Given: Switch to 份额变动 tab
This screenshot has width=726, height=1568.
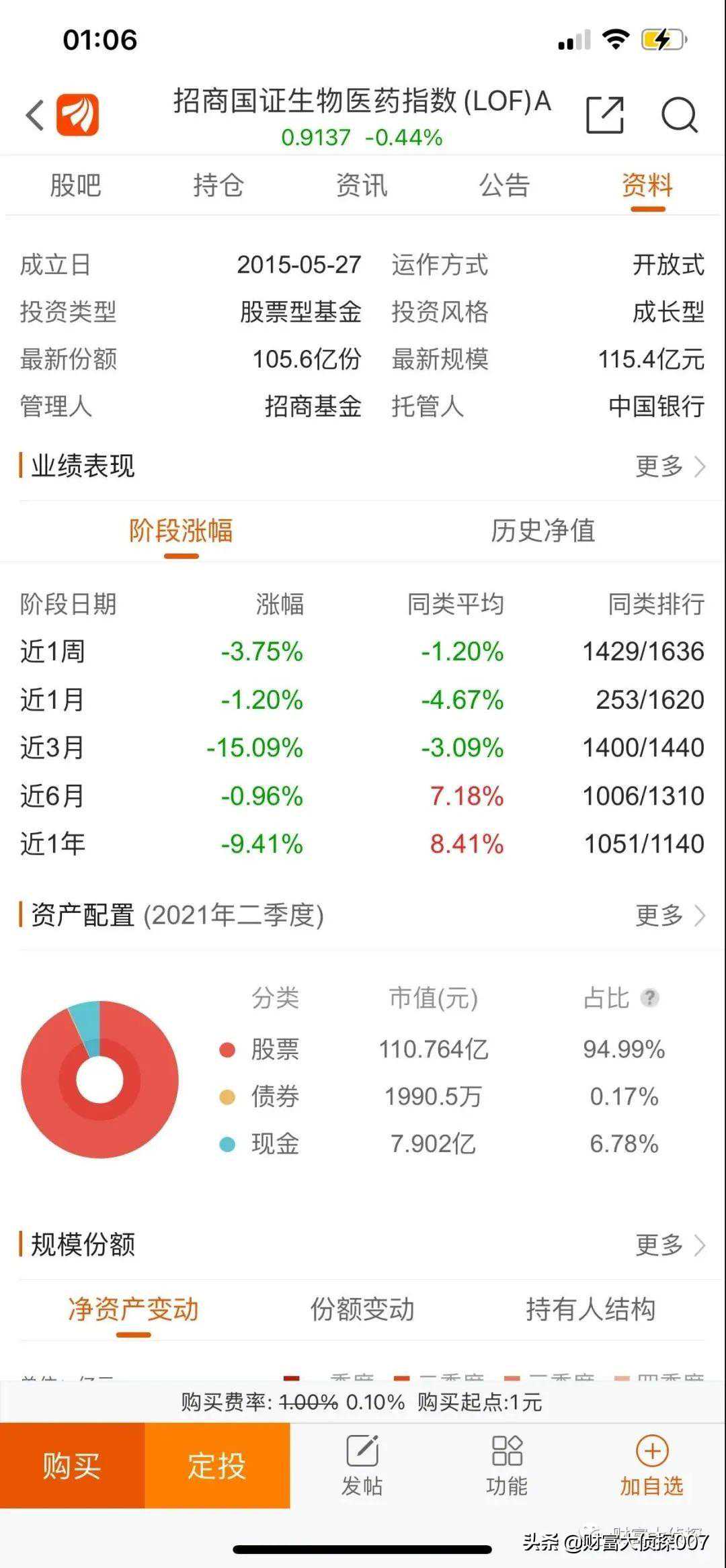Looking at the screenshot, I should click(362, 1309).
